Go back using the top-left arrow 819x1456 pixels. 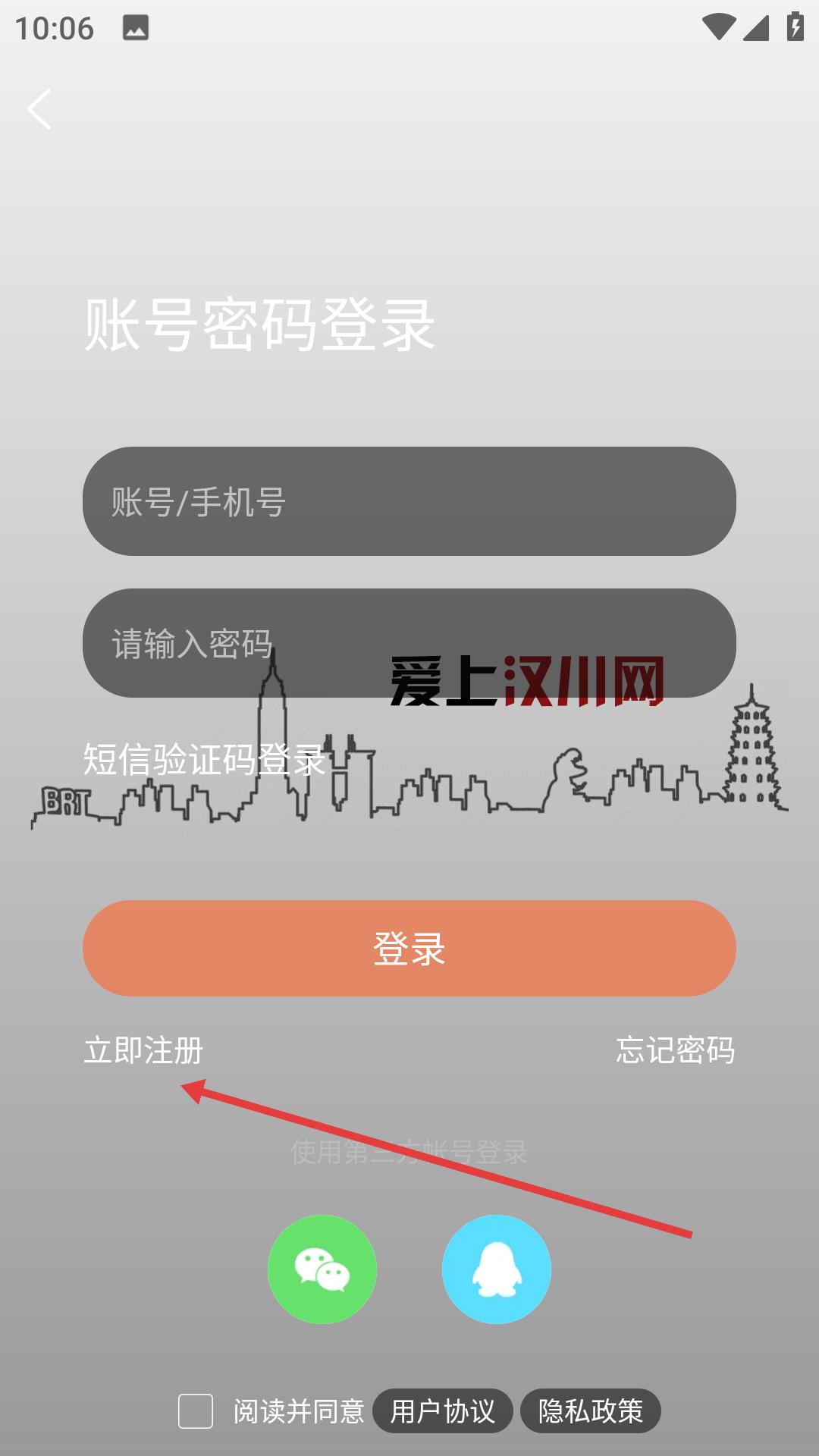[x=39, y=109]
